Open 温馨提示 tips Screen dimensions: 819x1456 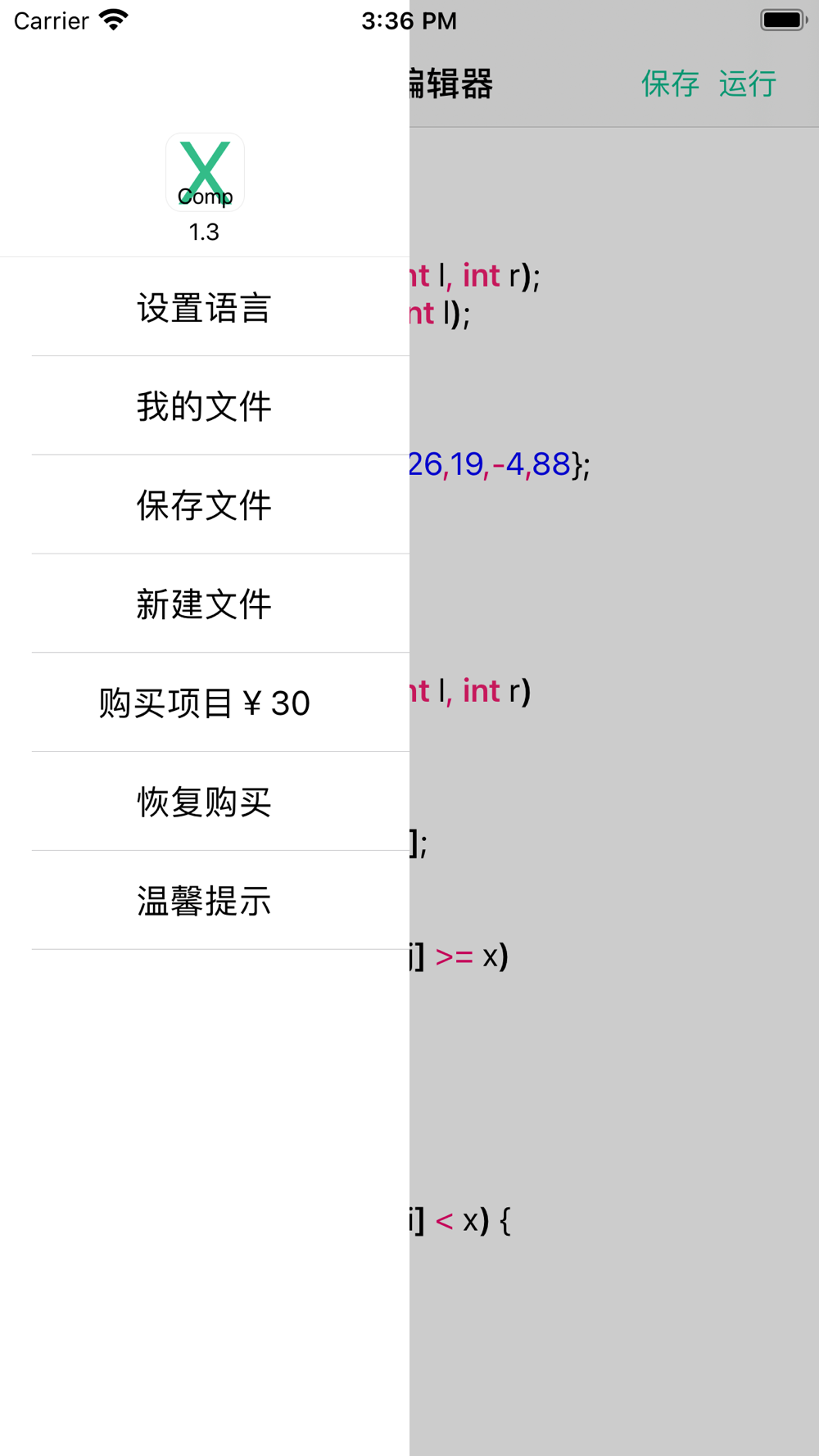click(205, 901)
